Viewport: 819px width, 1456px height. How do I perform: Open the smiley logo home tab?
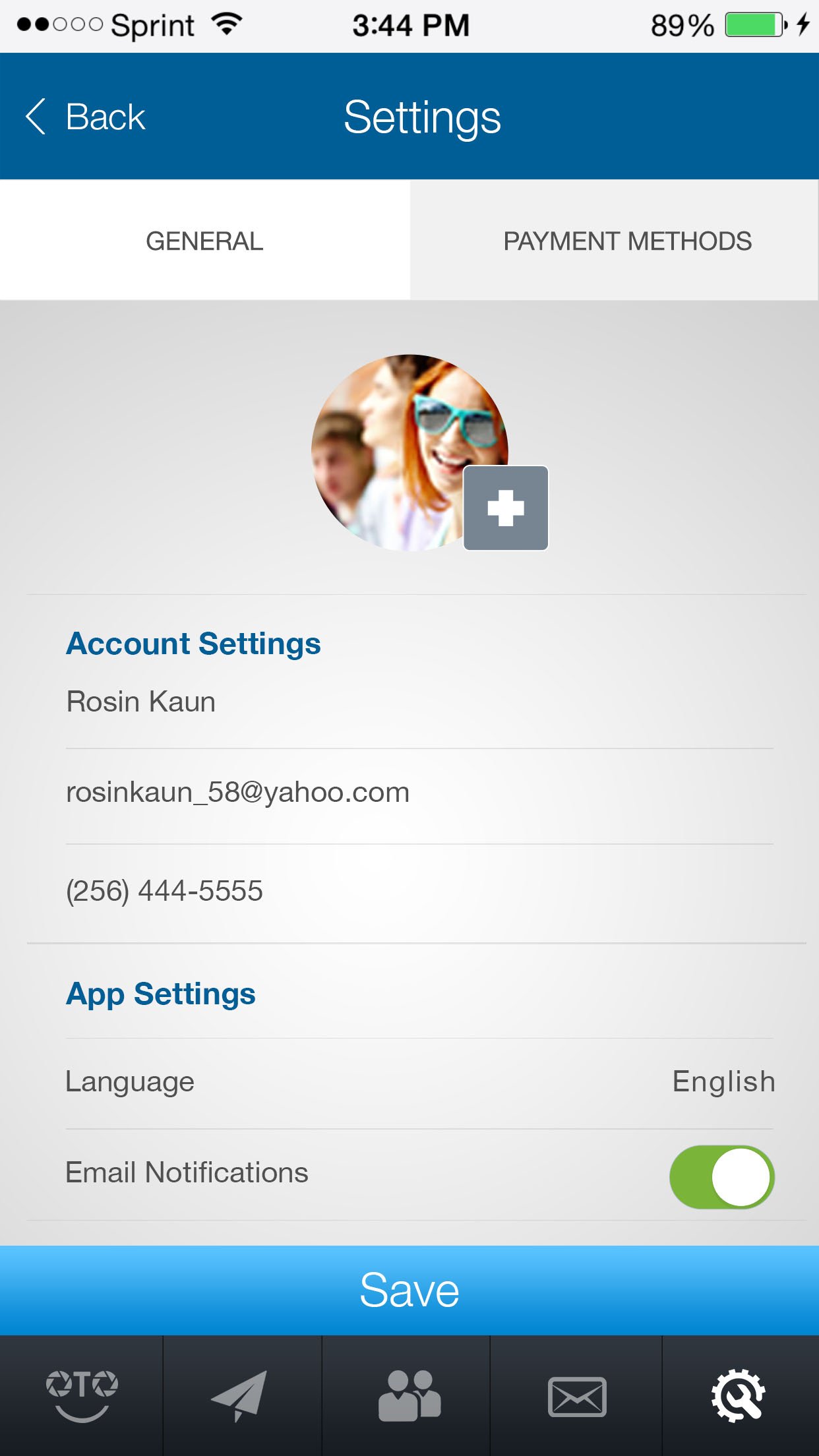[x=81, y=1395]
